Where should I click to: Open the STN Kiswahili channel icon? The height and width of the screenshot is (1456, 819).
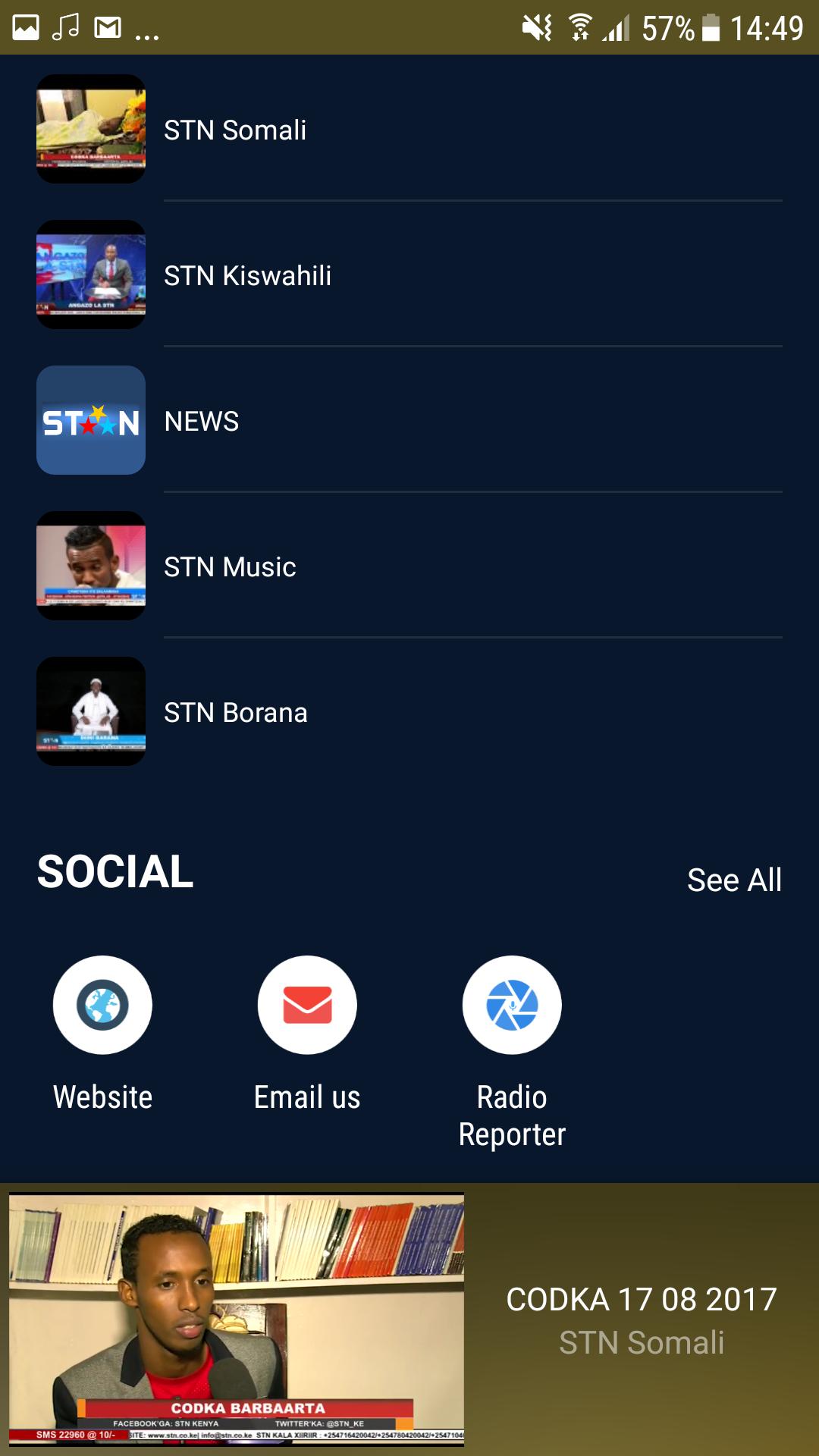pos(90,275)
